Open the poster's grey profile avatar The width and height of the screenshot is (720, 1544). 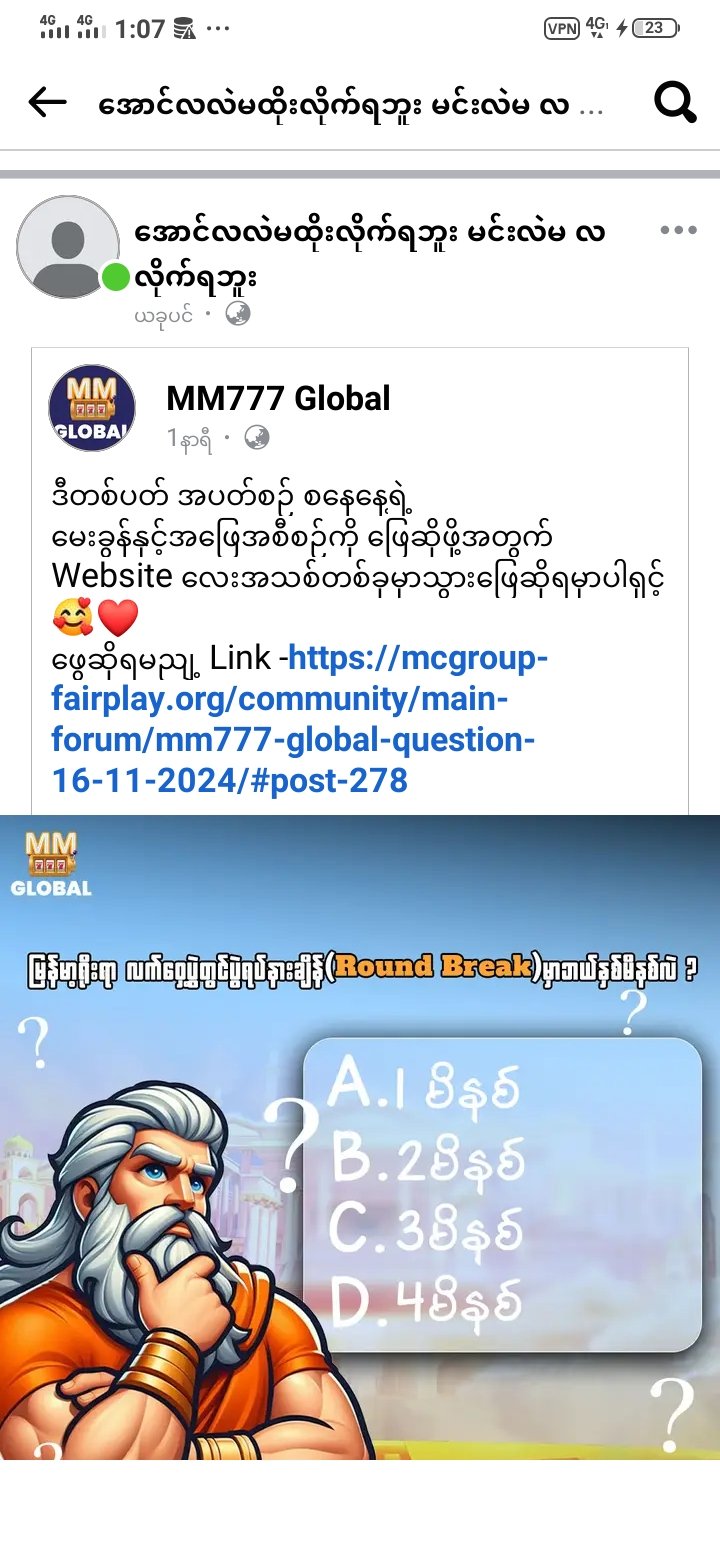coord(68,247)
